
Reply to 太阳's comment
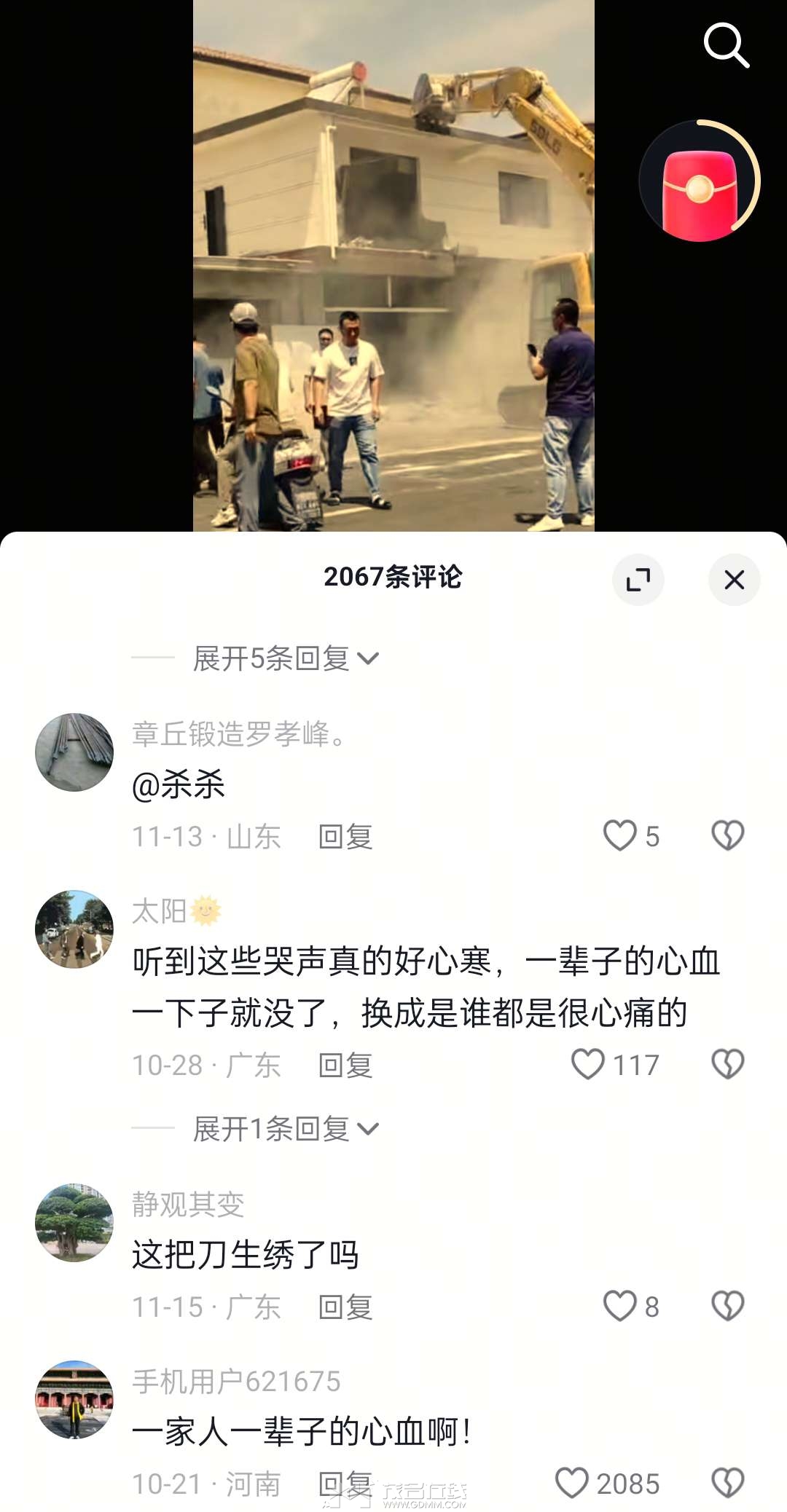click(x=345, y=1066)
